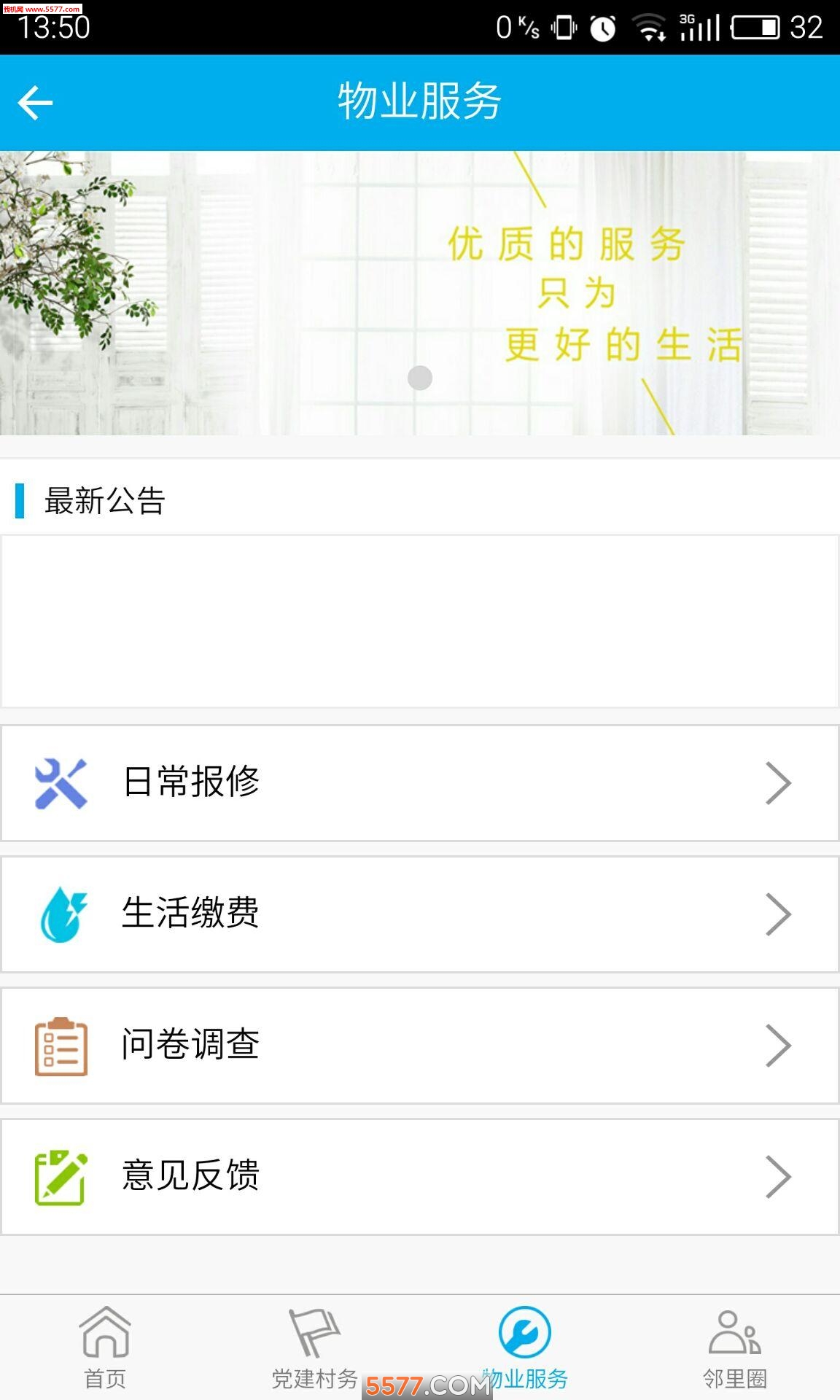Screen dimensions: 840x1400
Task: Open the 问卷调查 survey row
Action: point(419,1045)
